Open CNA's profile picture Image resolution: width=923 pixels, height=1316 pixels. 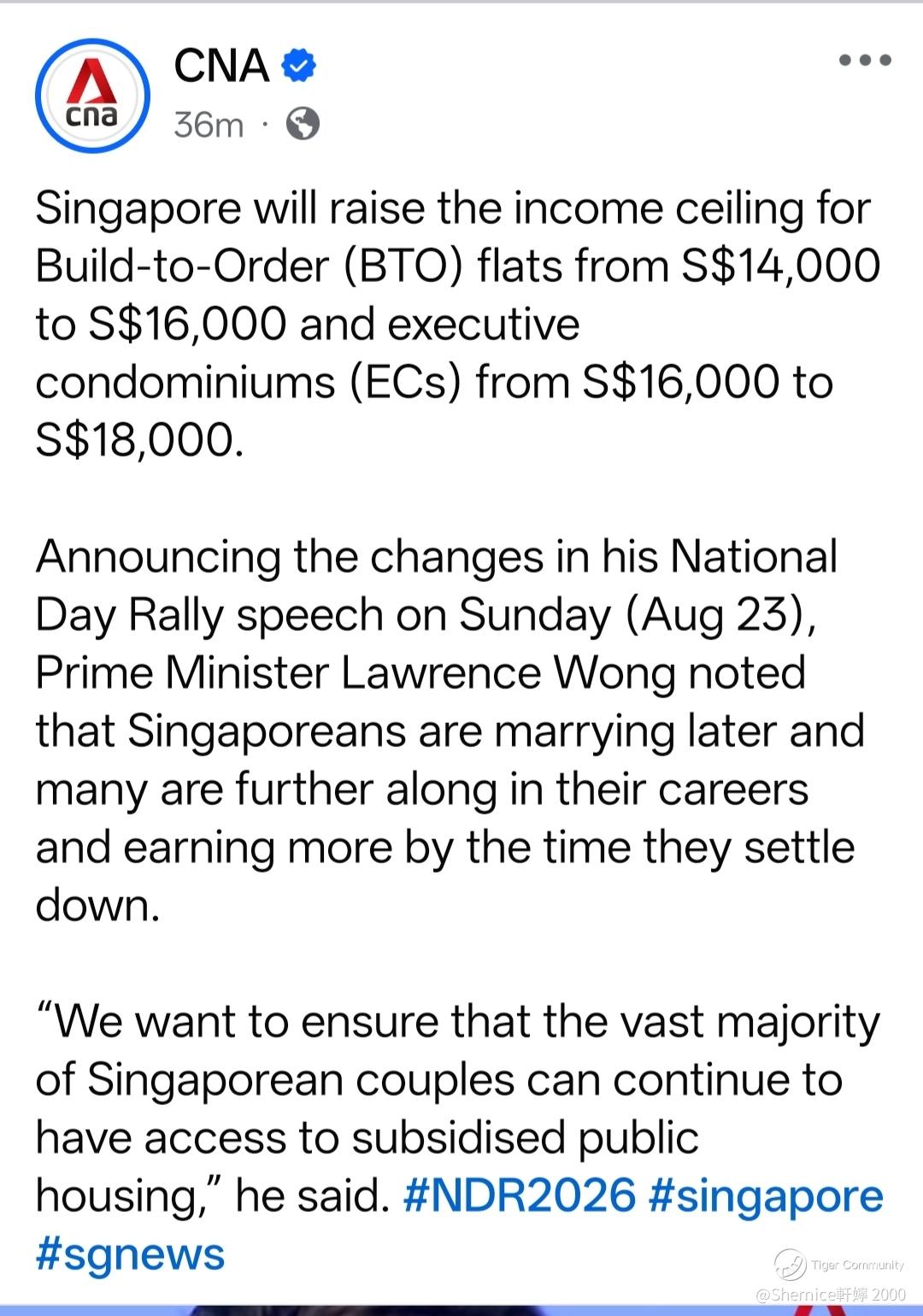(92, 96)
